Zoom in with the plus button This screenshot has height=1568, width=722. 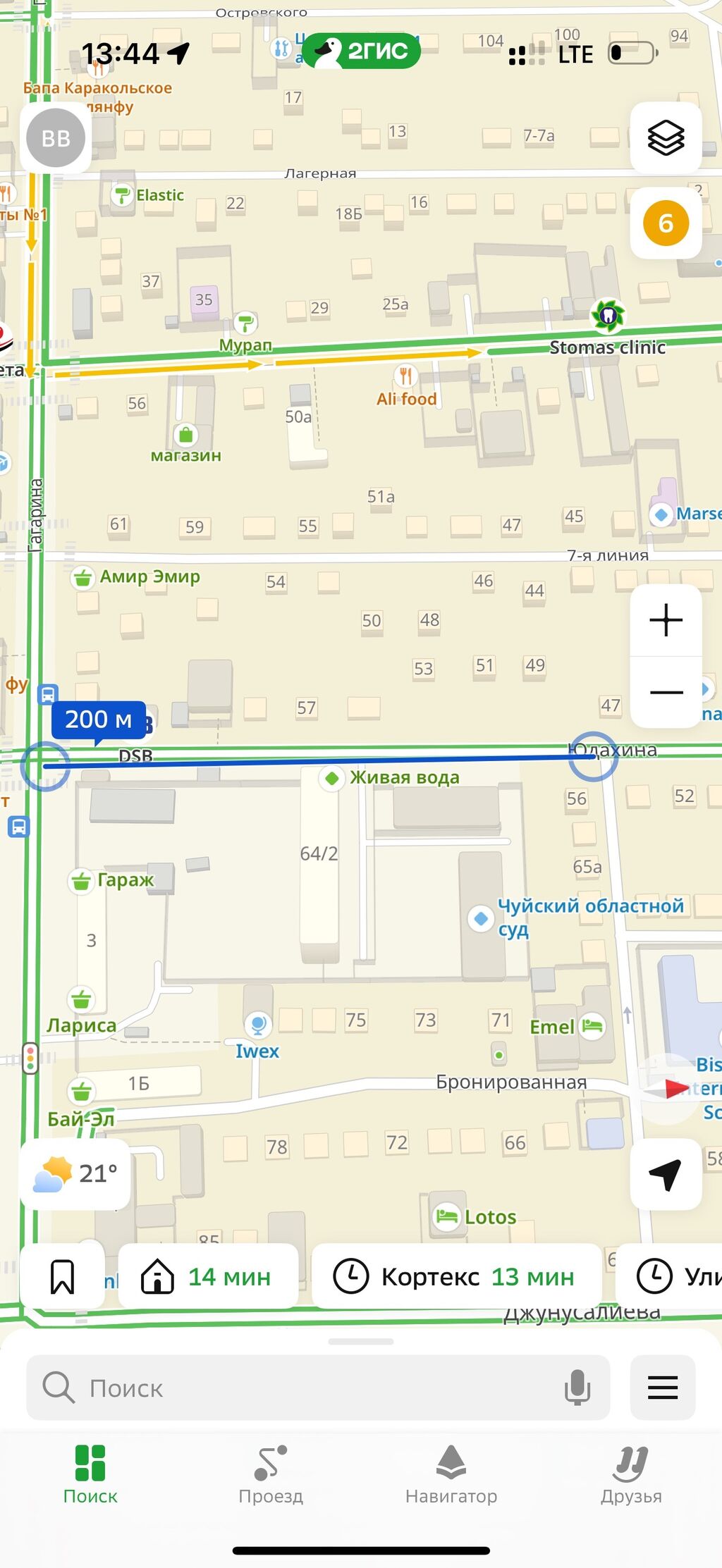coord(666,621)
